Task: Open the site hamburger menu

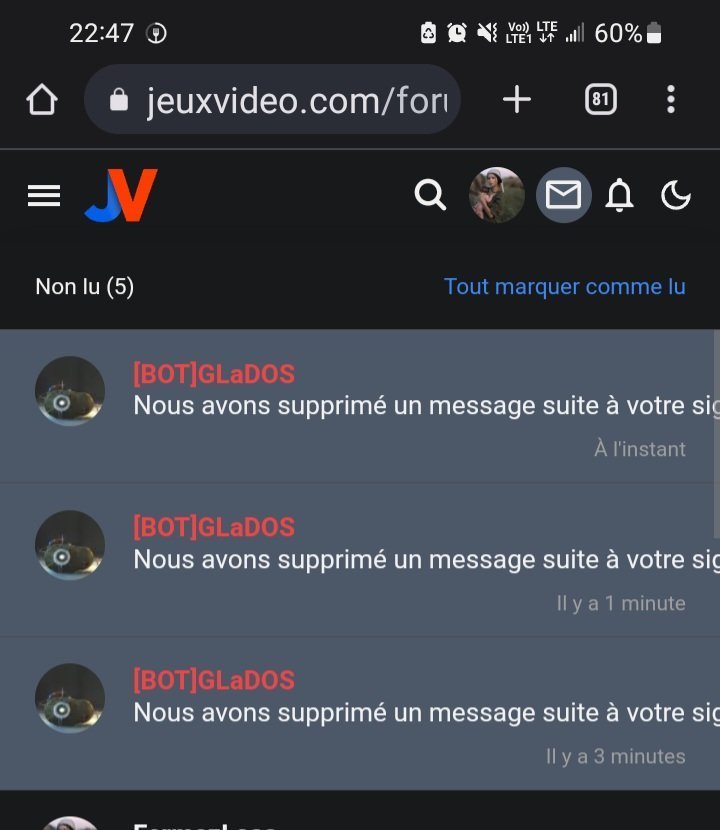Action: (x=44, y=196)
